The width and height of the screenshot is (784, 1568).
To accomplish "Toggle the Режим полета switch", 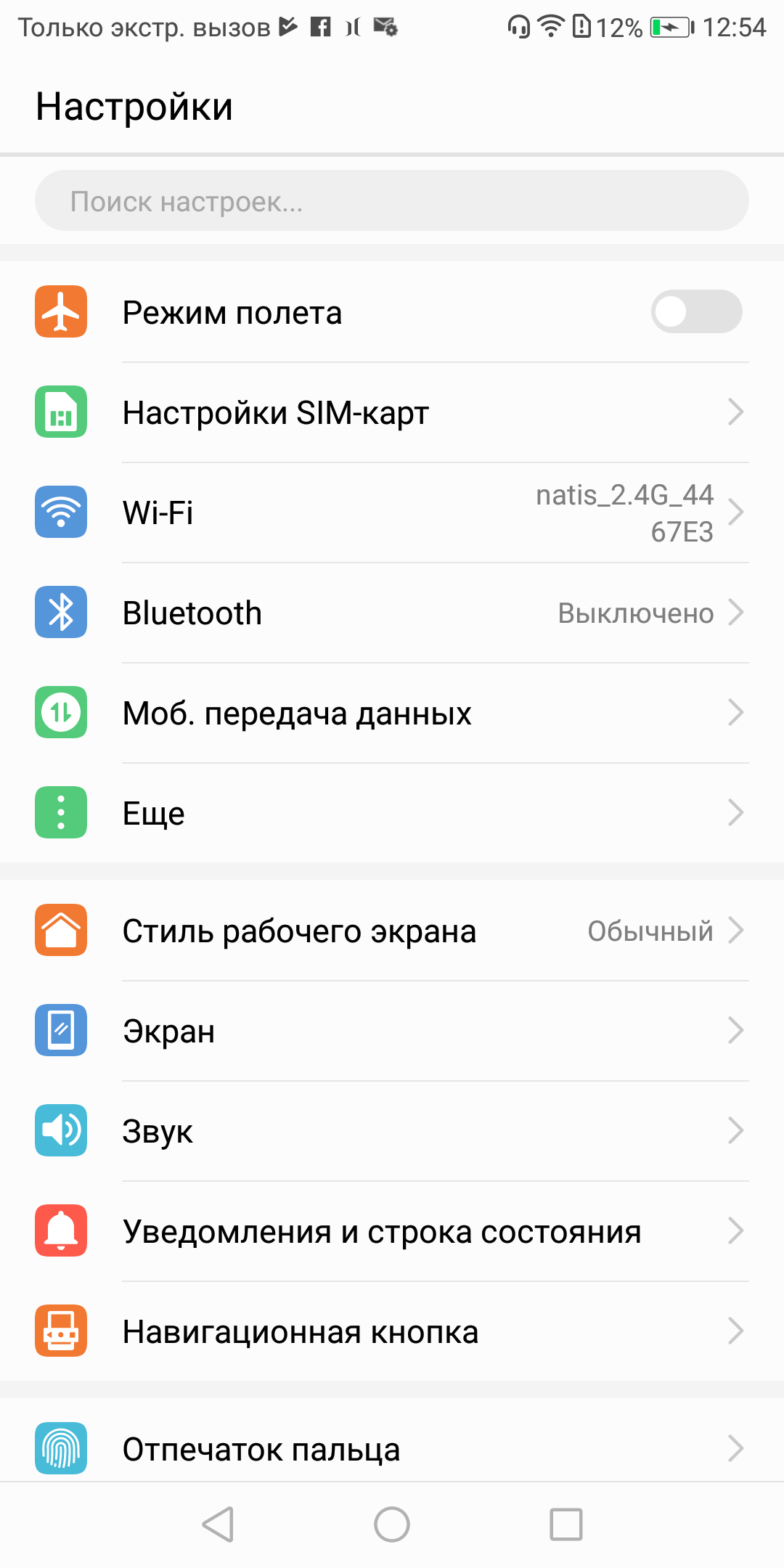I will tap(695, 312).
